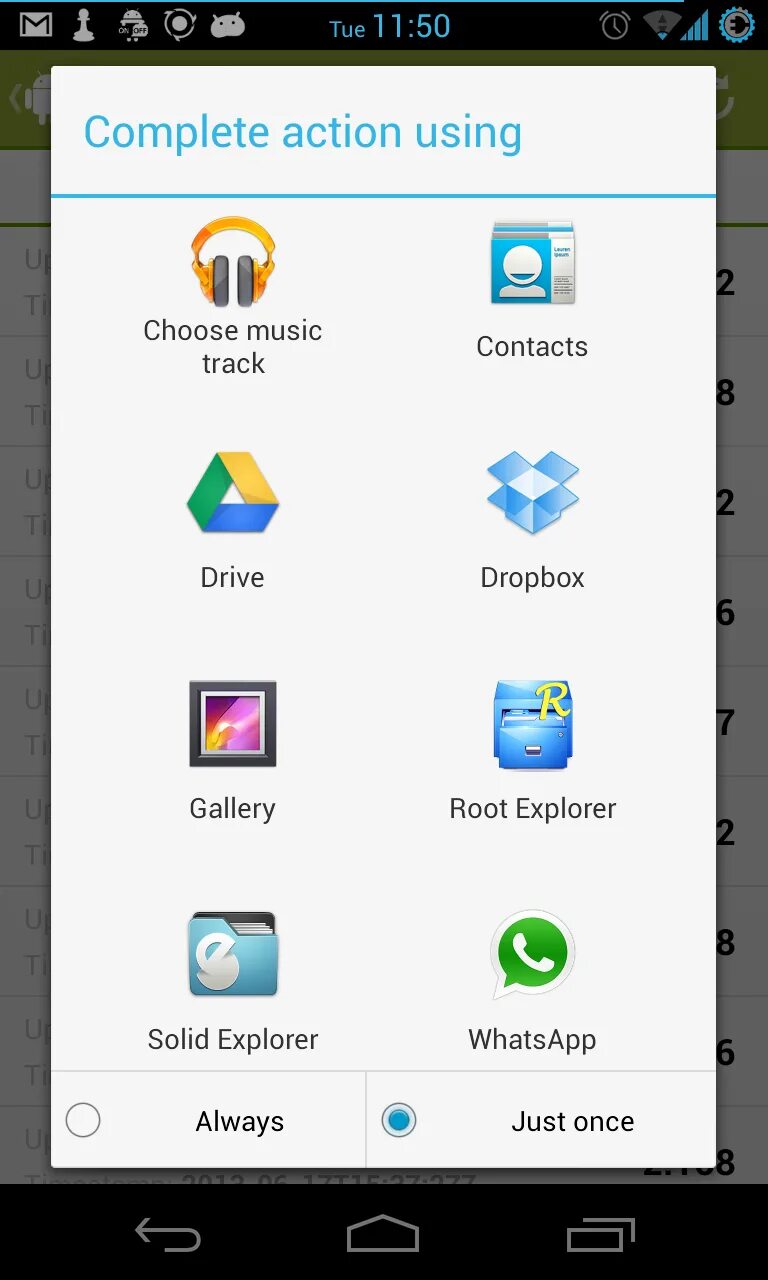The image size is (768, 1280).
Task: Select the Just once option
Action: point(541,1121)
